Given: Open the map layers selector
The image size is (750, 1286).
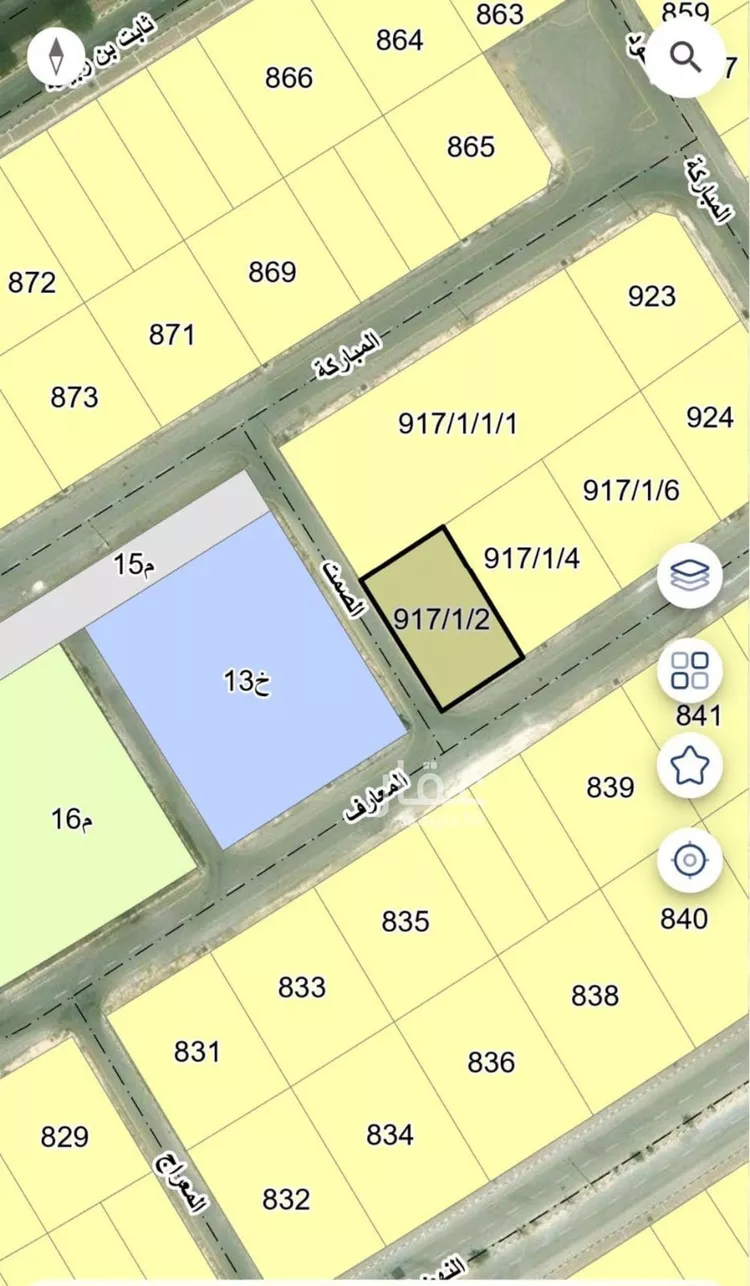Looking at the screenshot, I should [x=690, y=576].
